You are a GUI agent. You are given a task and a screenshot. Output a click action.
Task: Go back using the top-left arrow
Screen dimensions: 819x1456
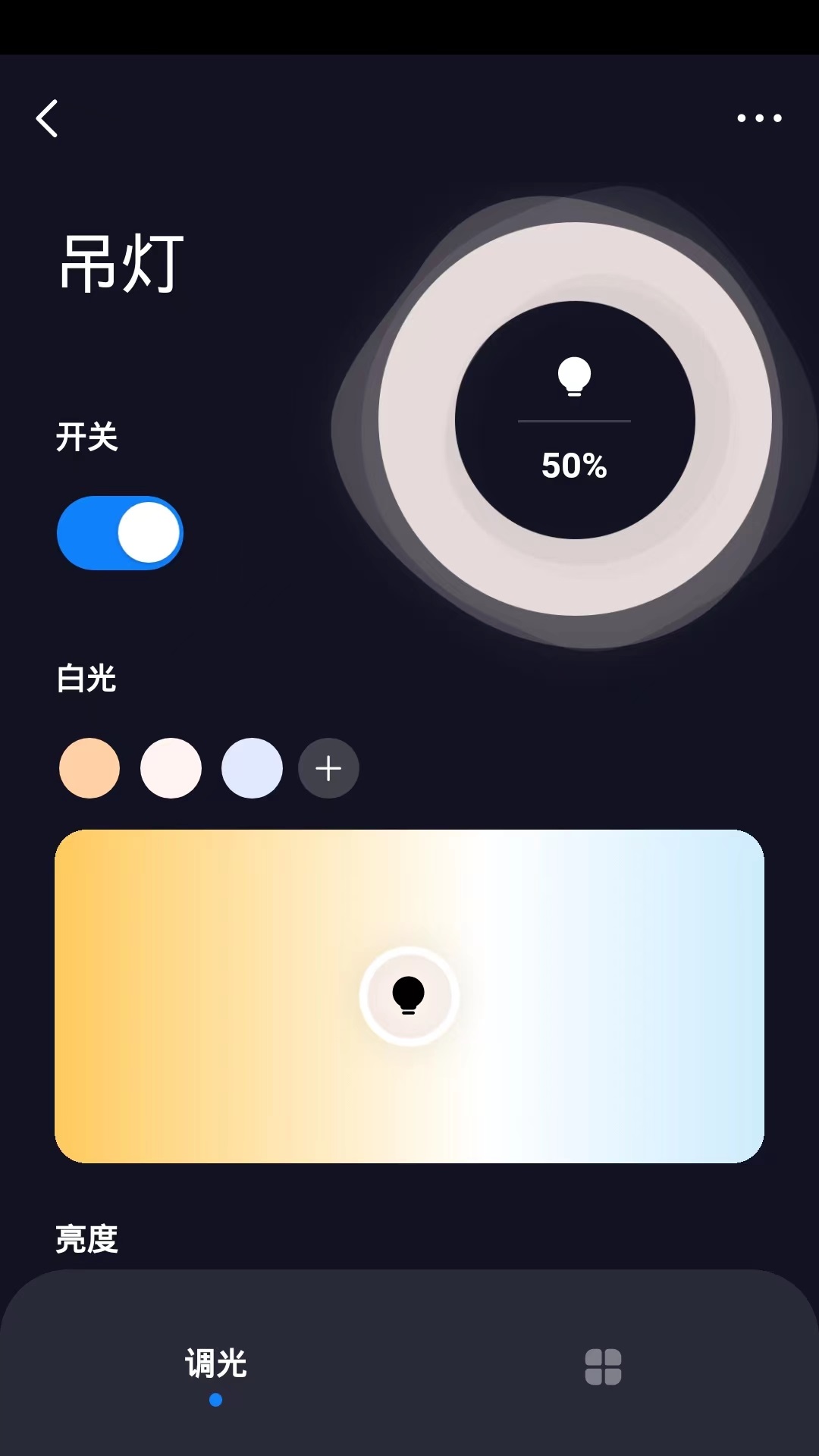47,118
